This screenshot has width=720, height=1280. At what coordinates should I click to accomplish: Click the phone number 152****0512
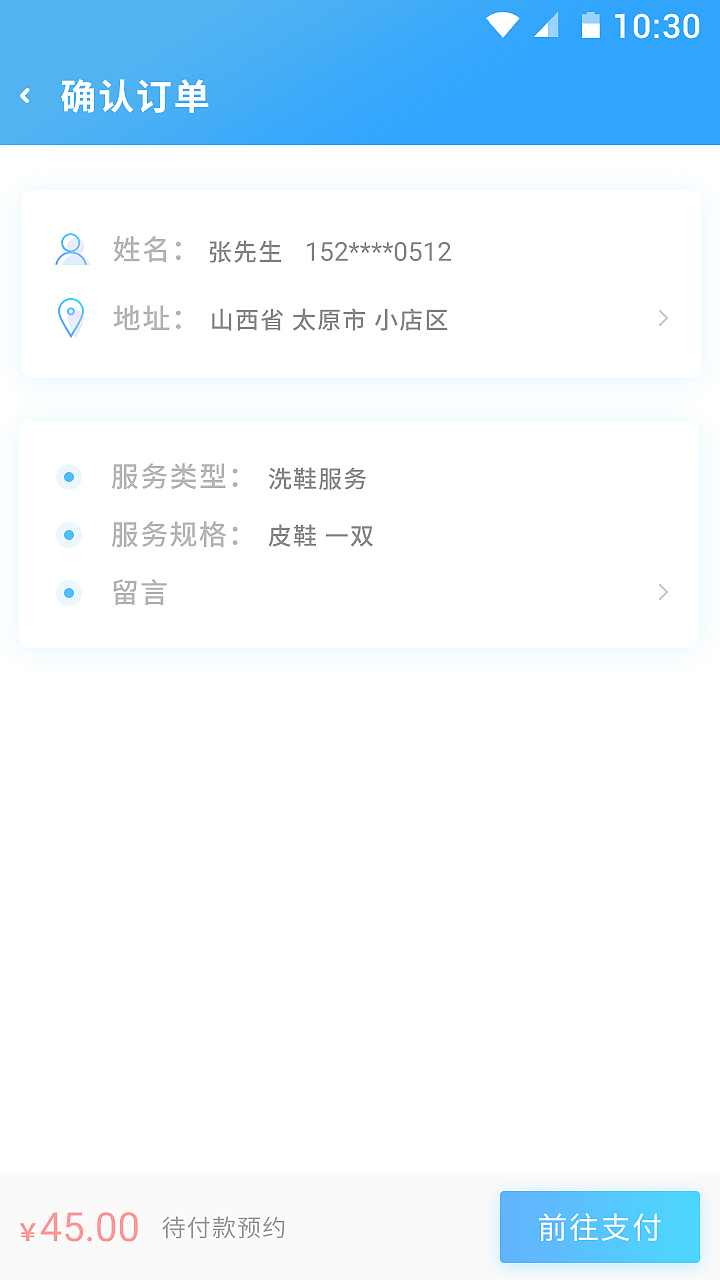click(x=380, y=251)
